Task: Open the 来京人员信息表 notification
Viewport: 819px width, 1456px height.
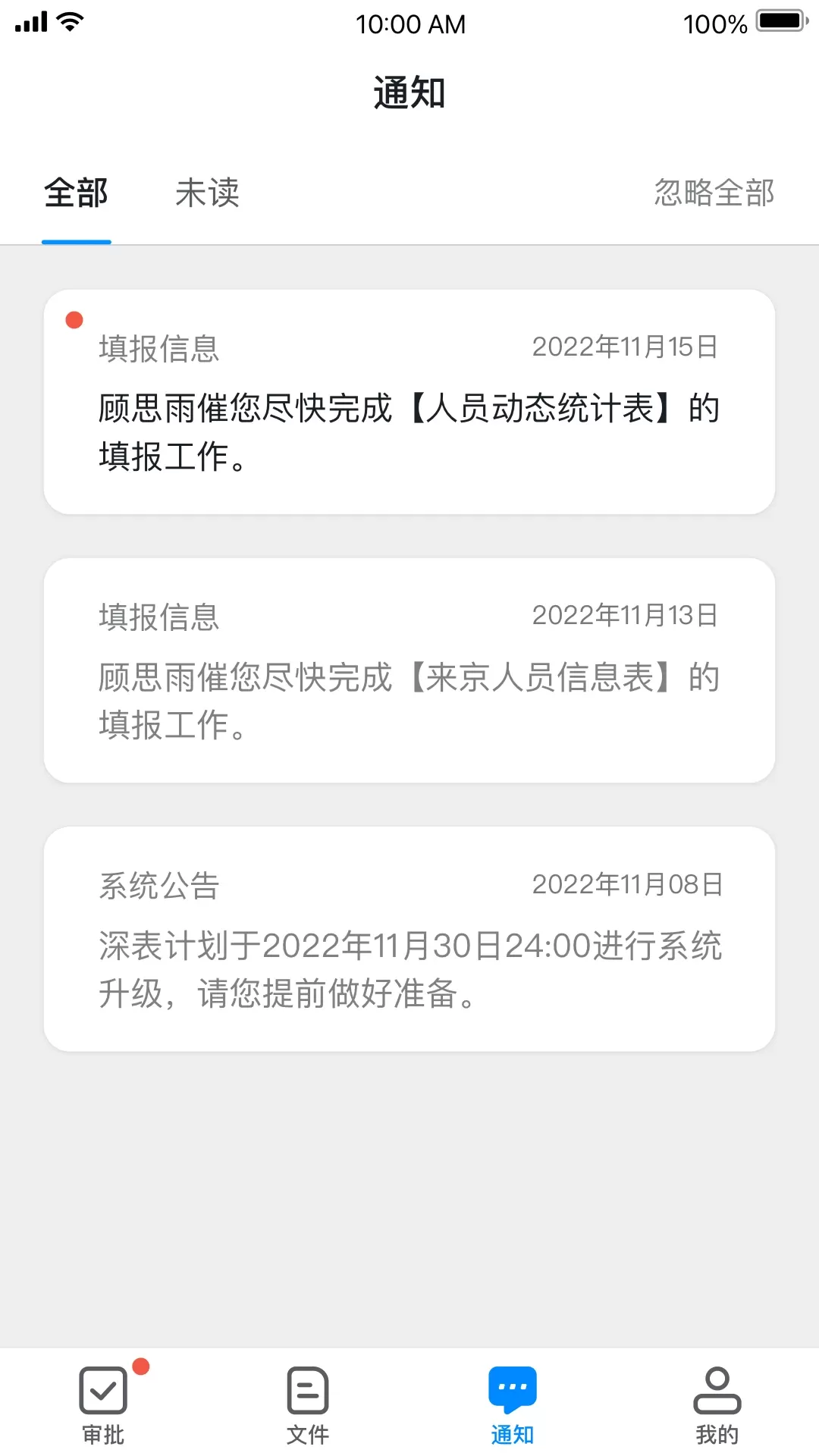Action: point(409,670)
